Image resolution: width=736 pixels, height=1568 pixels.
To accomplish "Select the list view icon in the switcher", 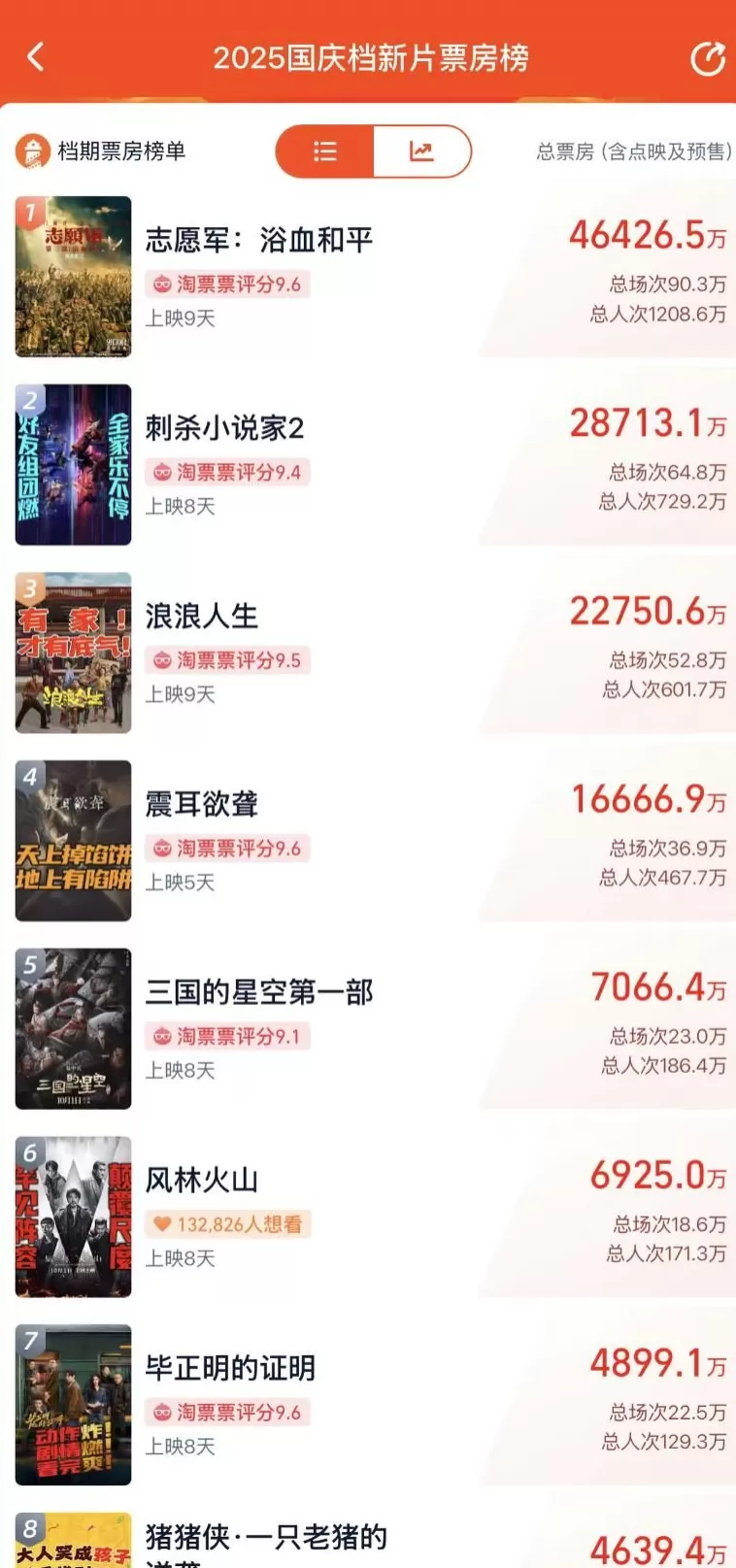I will 325,150.
